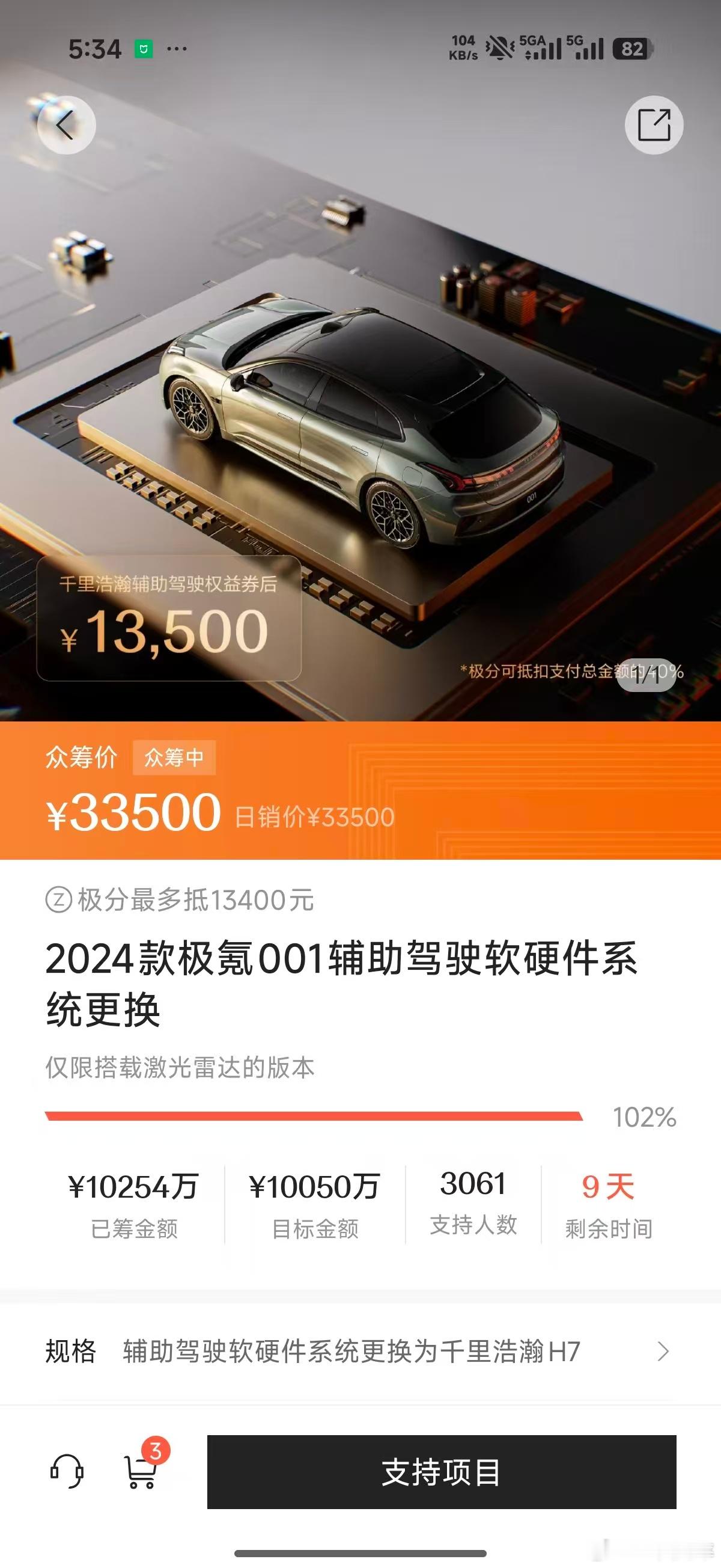The width and height of the screenshot is (721, 1568).
Task: Open the share icon at top right
Action: [654, 124]
